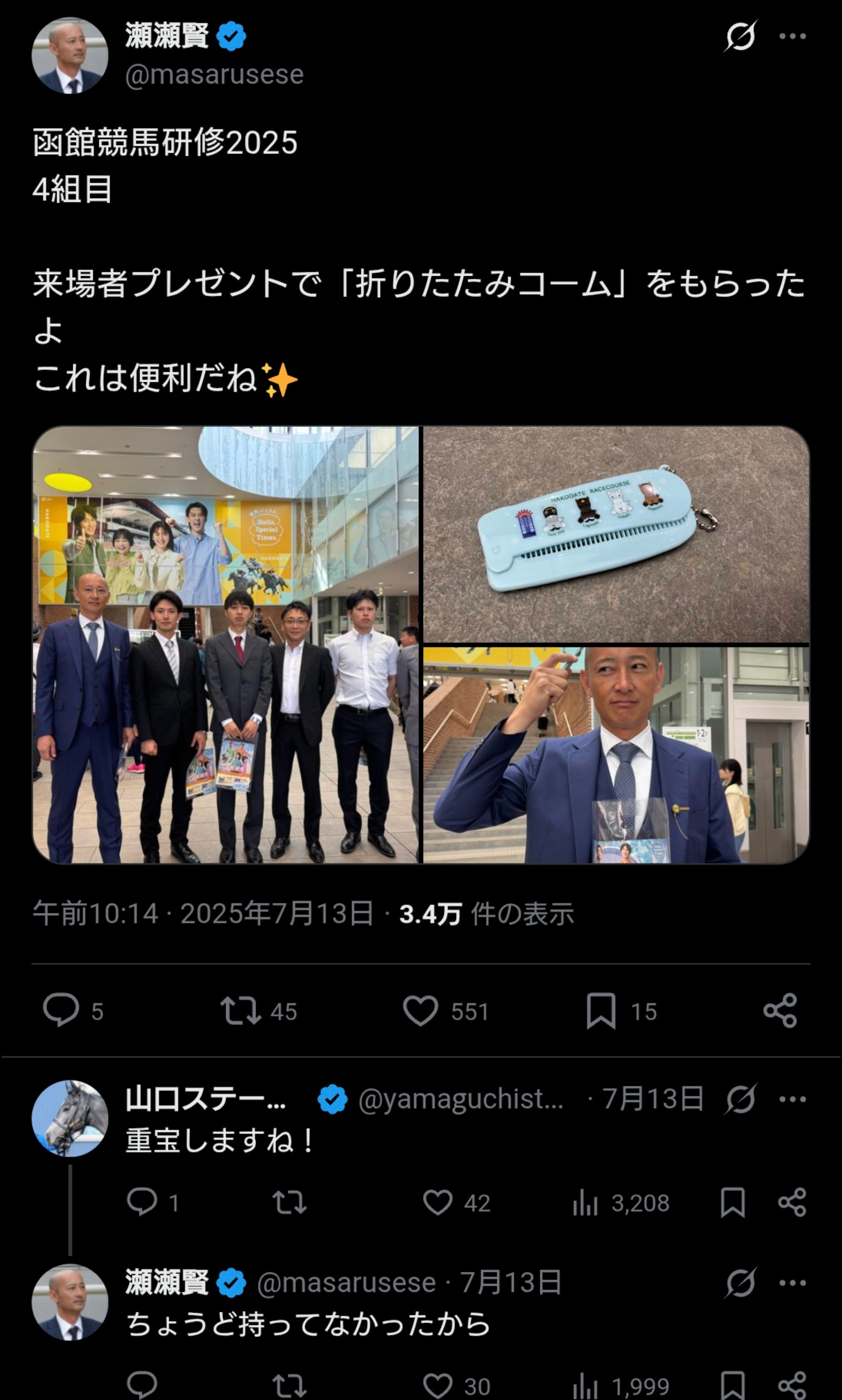Open the group photo at the racecourse

pos(226,645)
